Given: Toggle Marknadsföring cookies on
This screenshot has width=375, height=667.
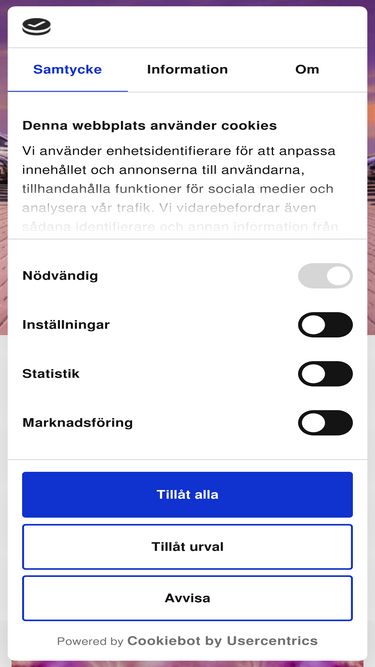Looking at the screenshot, I should [x=325, y=423].
